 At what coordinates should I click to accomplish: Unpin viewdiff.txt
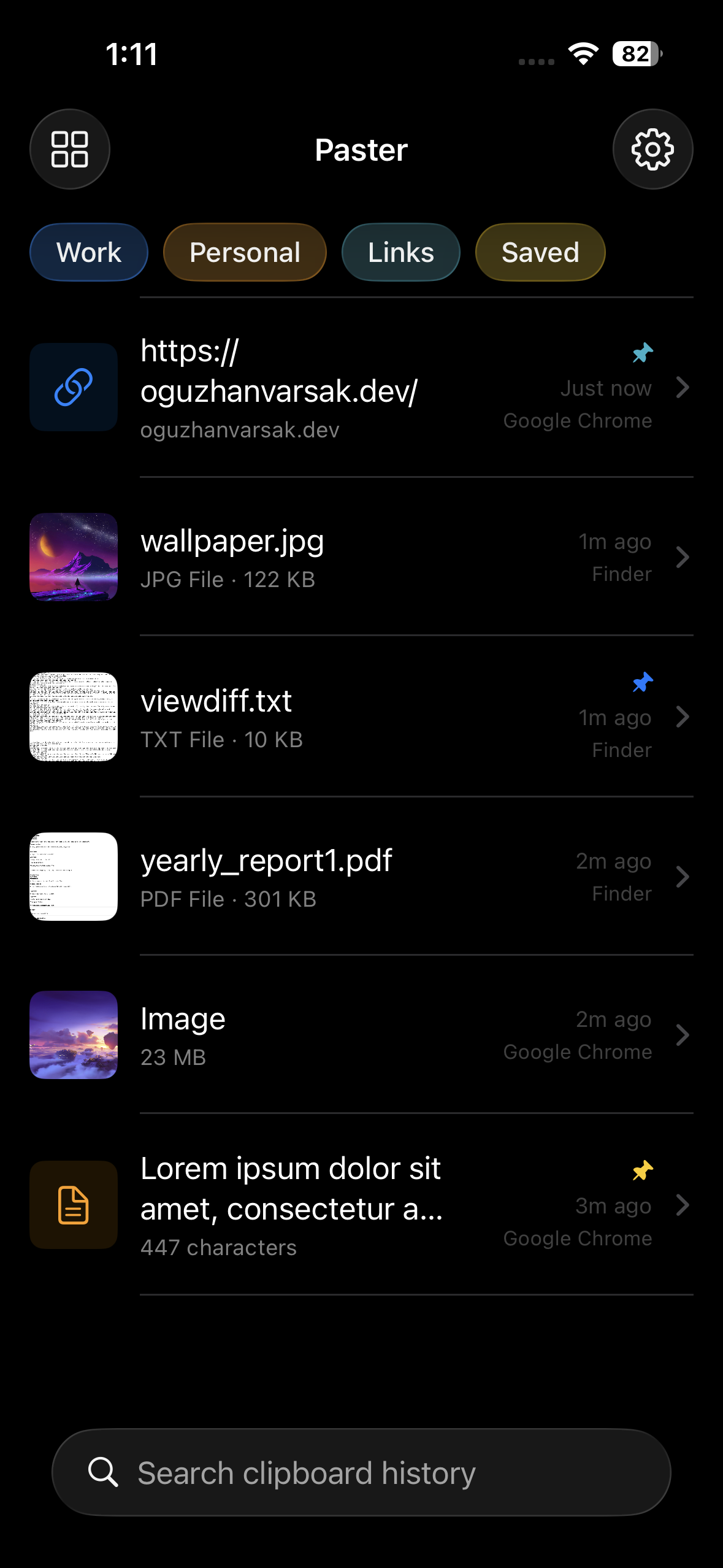click(x=643, y=681)
